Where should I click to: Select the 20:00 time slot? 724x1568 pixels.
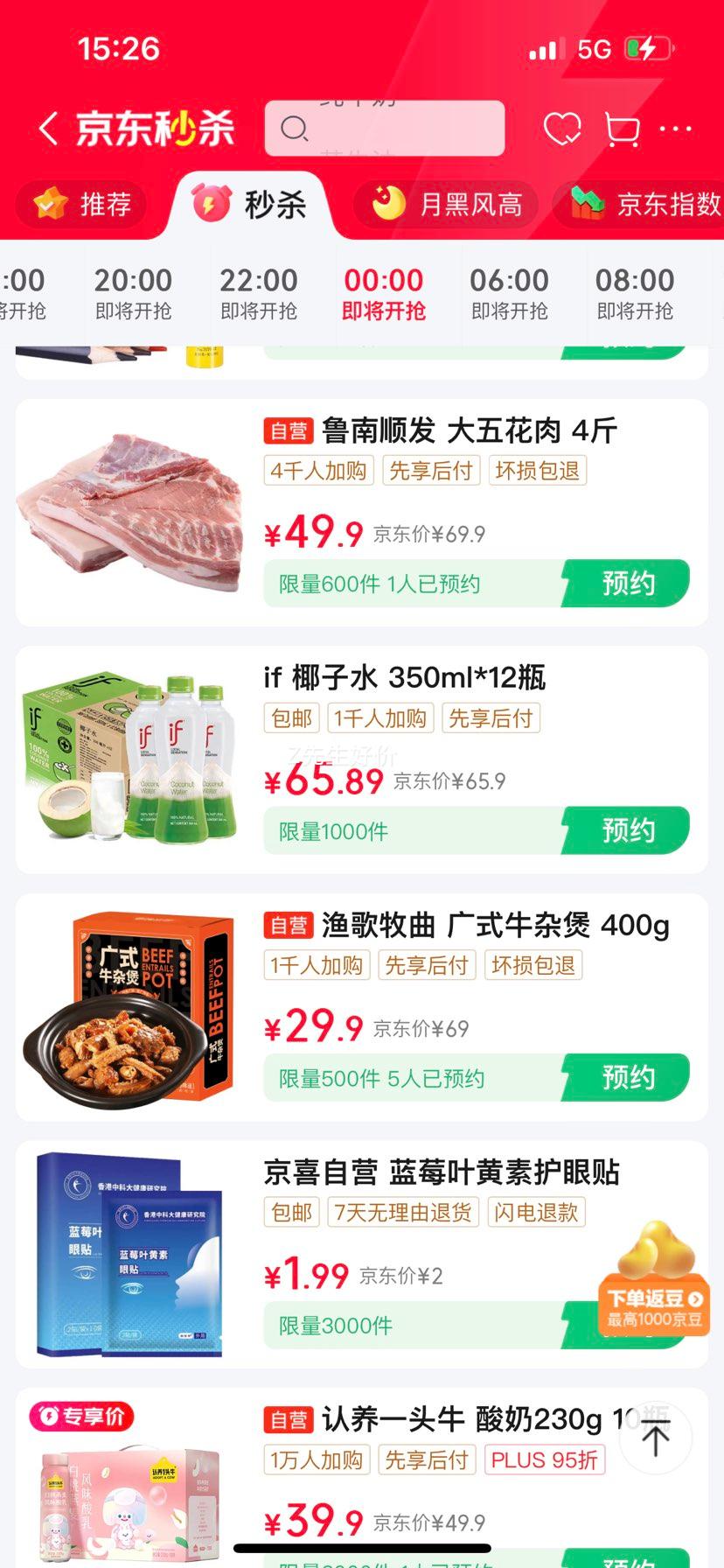click(x=133, y=292)
